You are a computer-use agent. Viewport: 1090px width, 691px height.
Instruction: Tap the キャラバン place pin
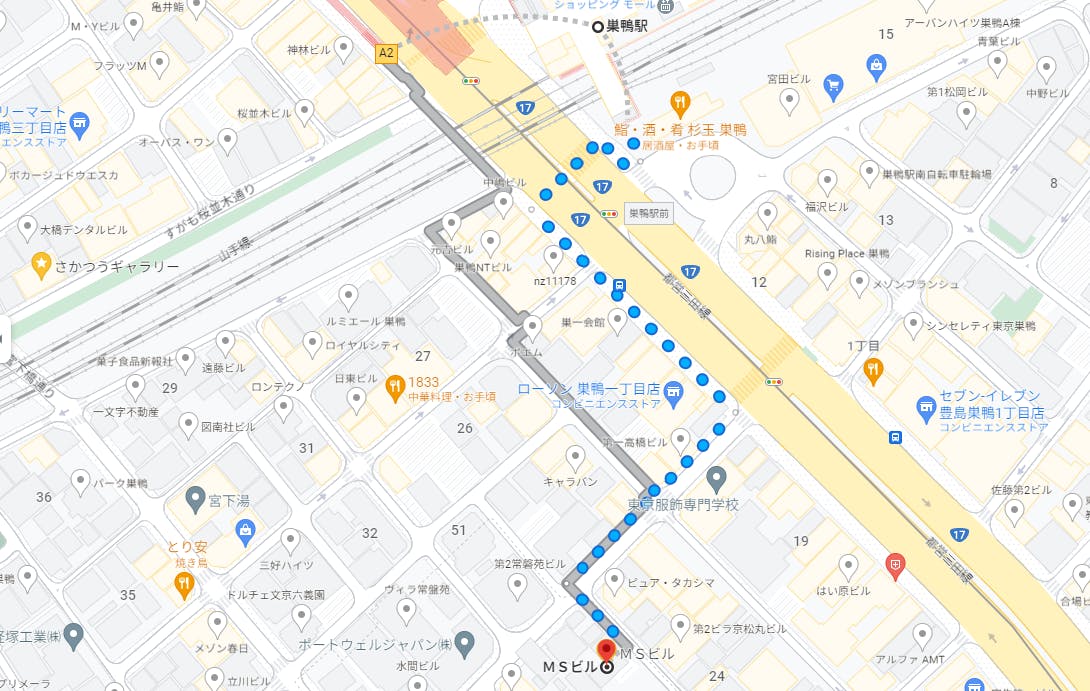click(575, 459)
